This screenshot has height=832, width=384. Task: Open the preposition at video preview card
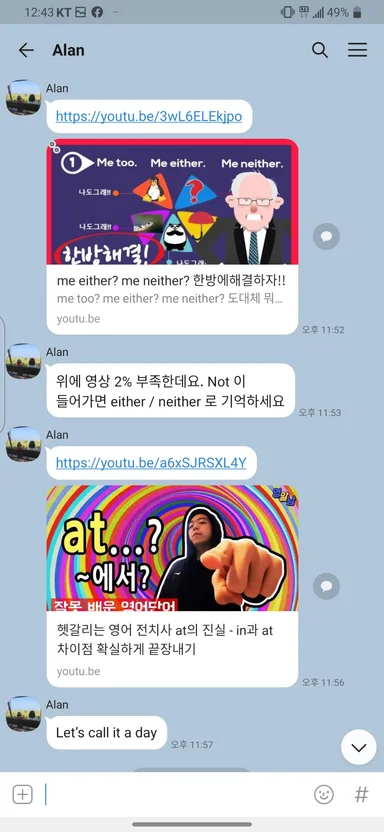click(x=172, y=586)
